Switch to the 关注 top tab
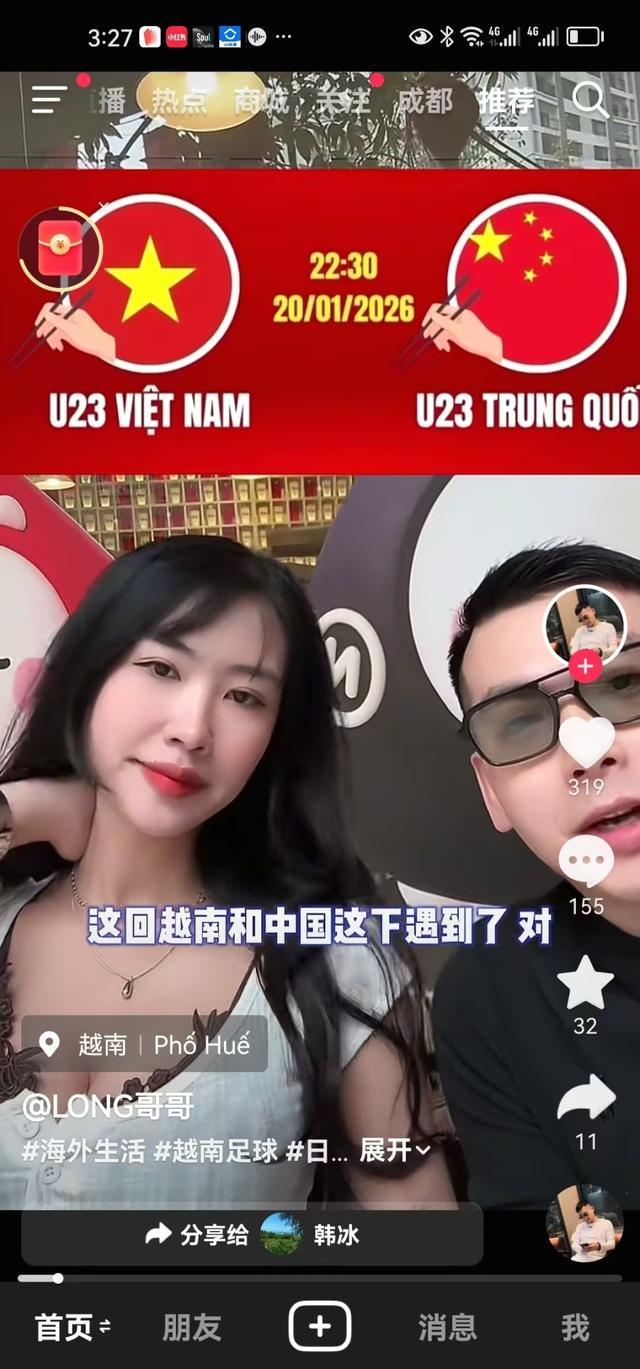 pyautogui.click(x=342, y=100)
